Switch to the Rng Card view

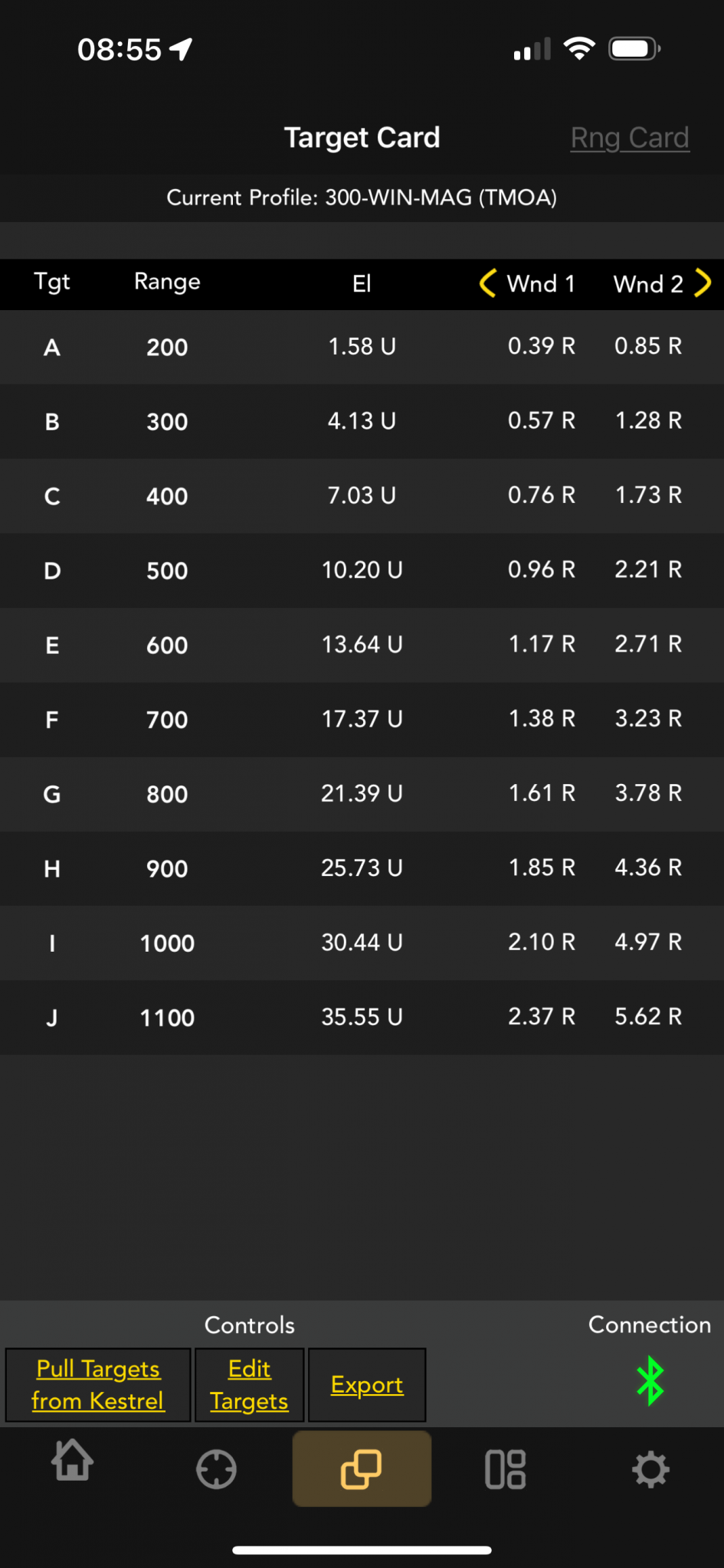point(629,138)
